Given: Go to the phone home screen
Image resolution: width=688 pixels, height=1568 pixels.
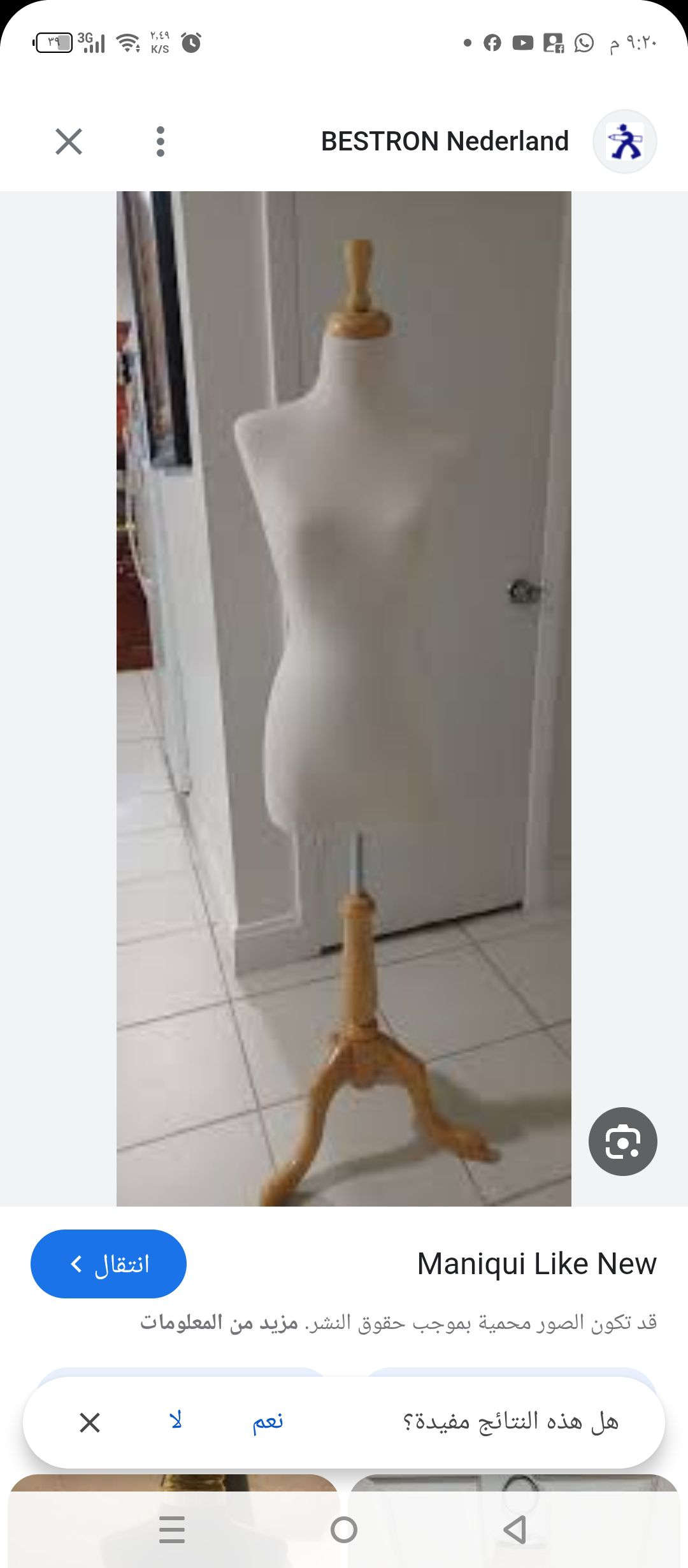Looking at the screenshot, I should [344, 1530].
